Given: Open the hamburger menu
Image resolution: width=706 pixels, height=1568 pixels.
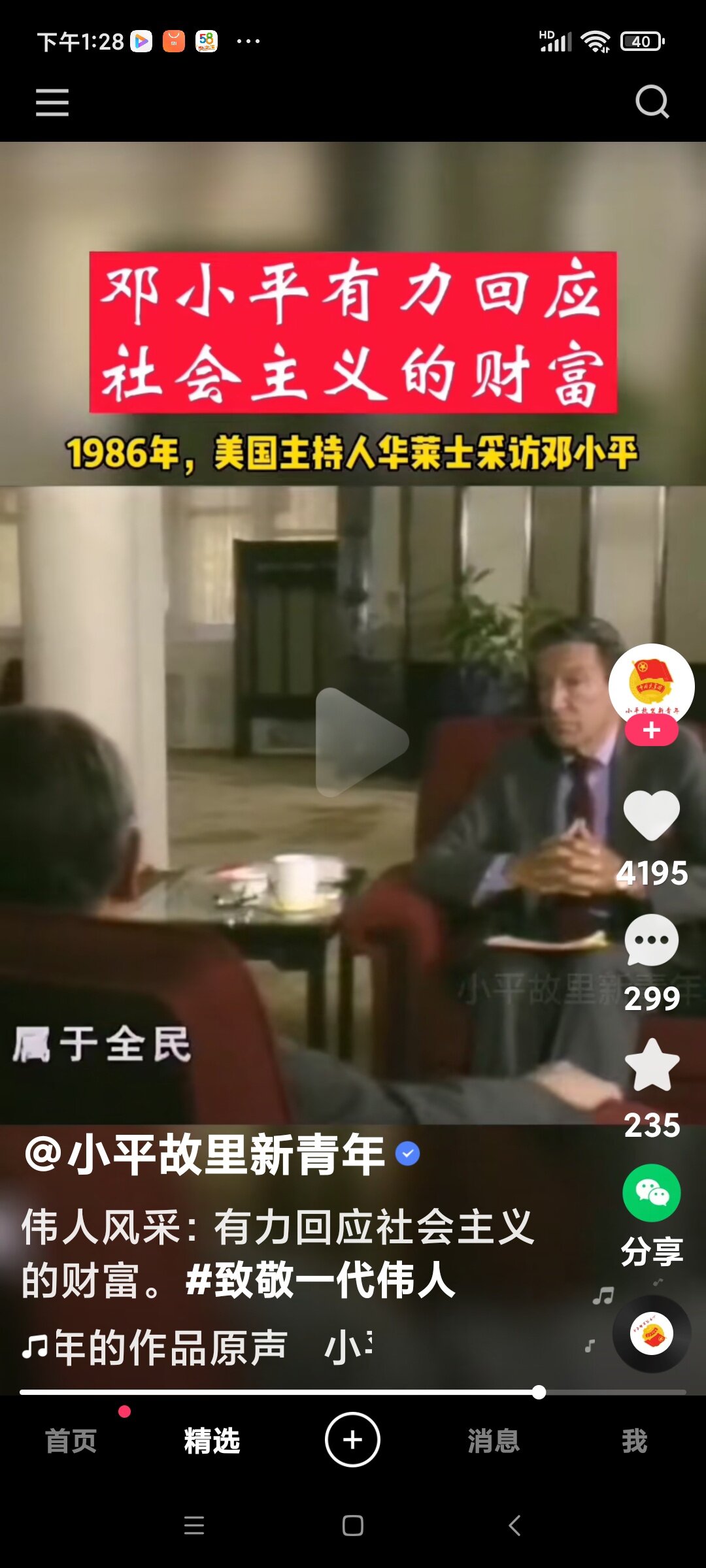Looking at the screenshot, I should 52,103.
